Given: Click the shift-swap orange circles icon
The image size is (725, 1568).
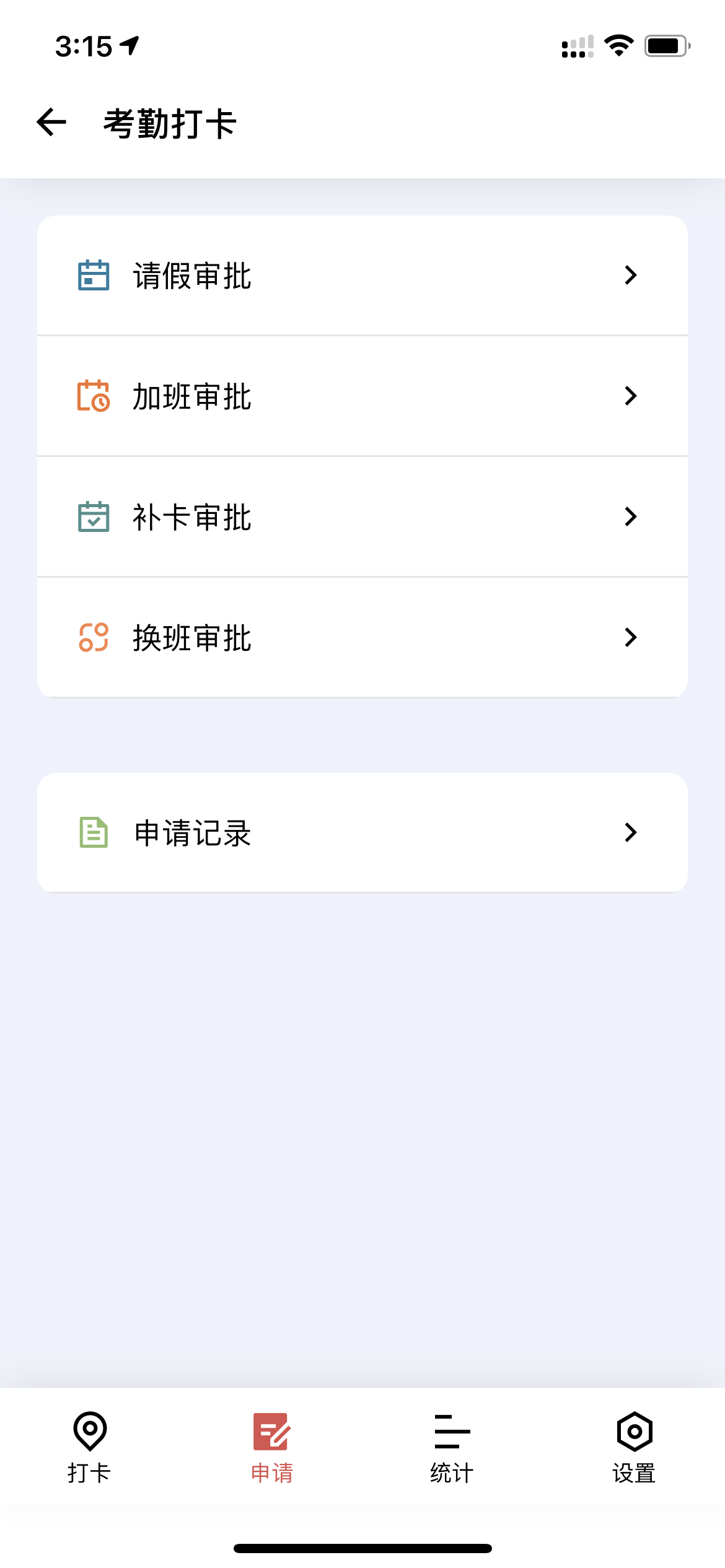Looking at the screenshot, I should point(93,637).
